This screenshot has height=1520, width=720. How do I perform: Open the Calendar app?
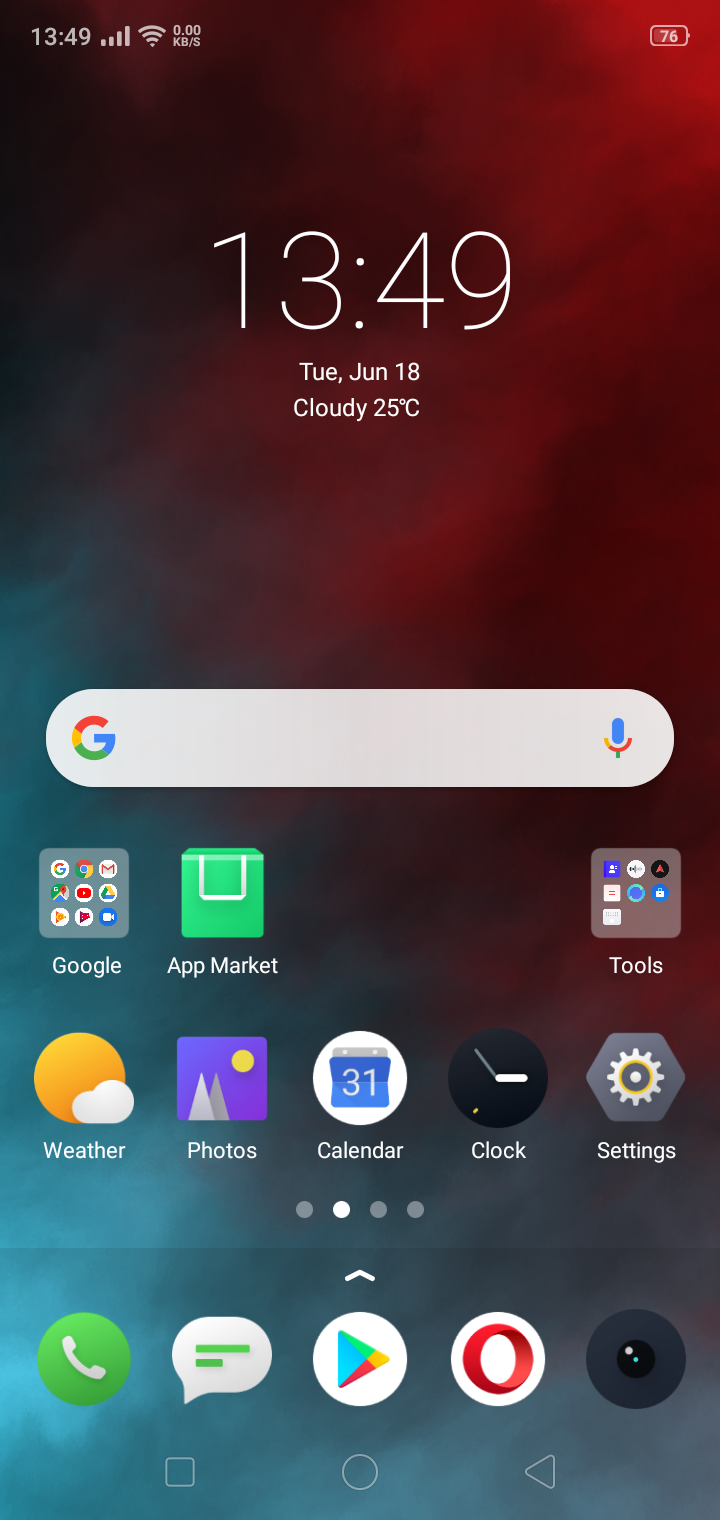(x=360, y=1080)
